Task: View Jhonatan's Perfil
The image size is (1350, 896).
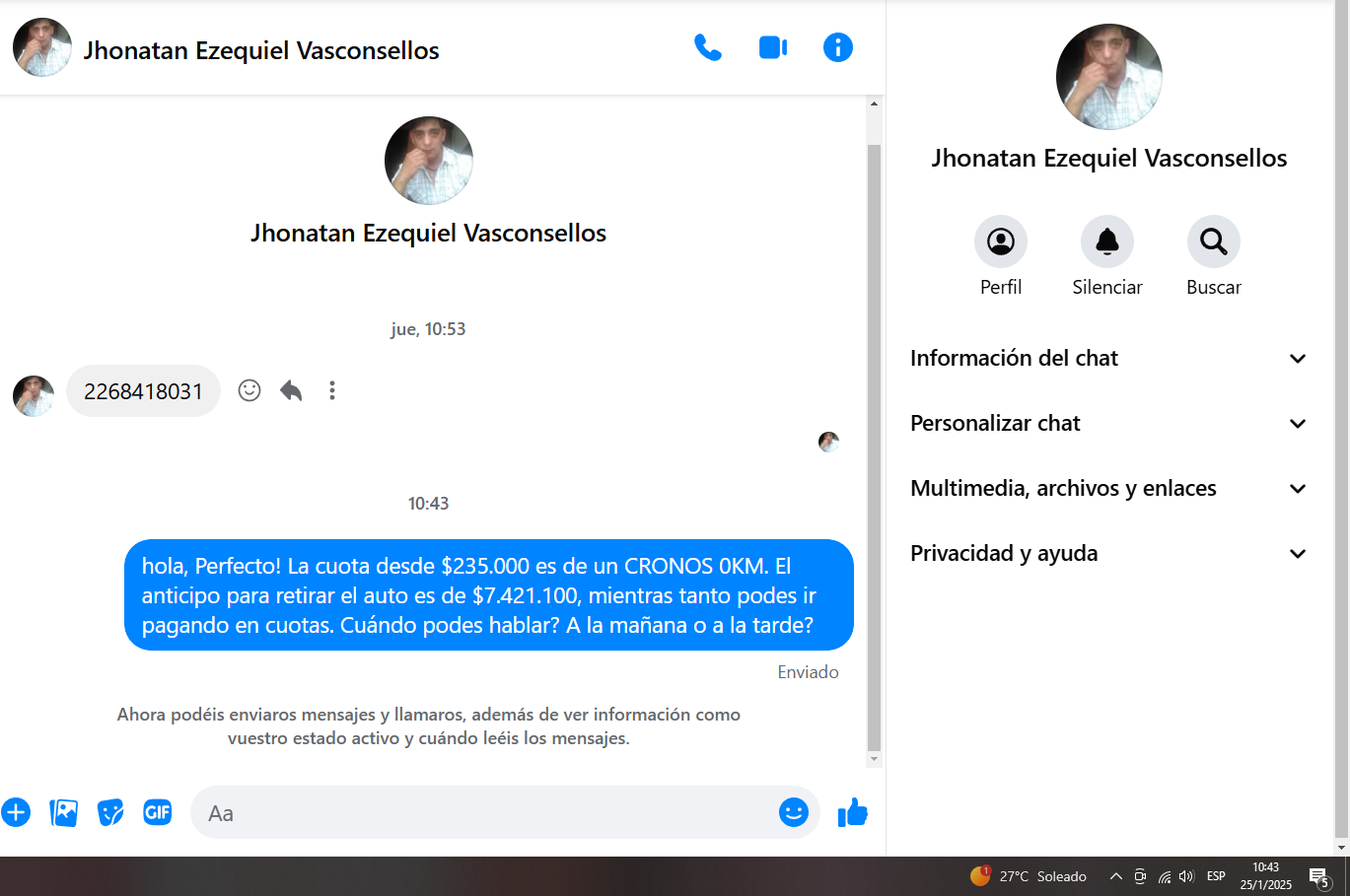Action: (x=1000, y=242)
